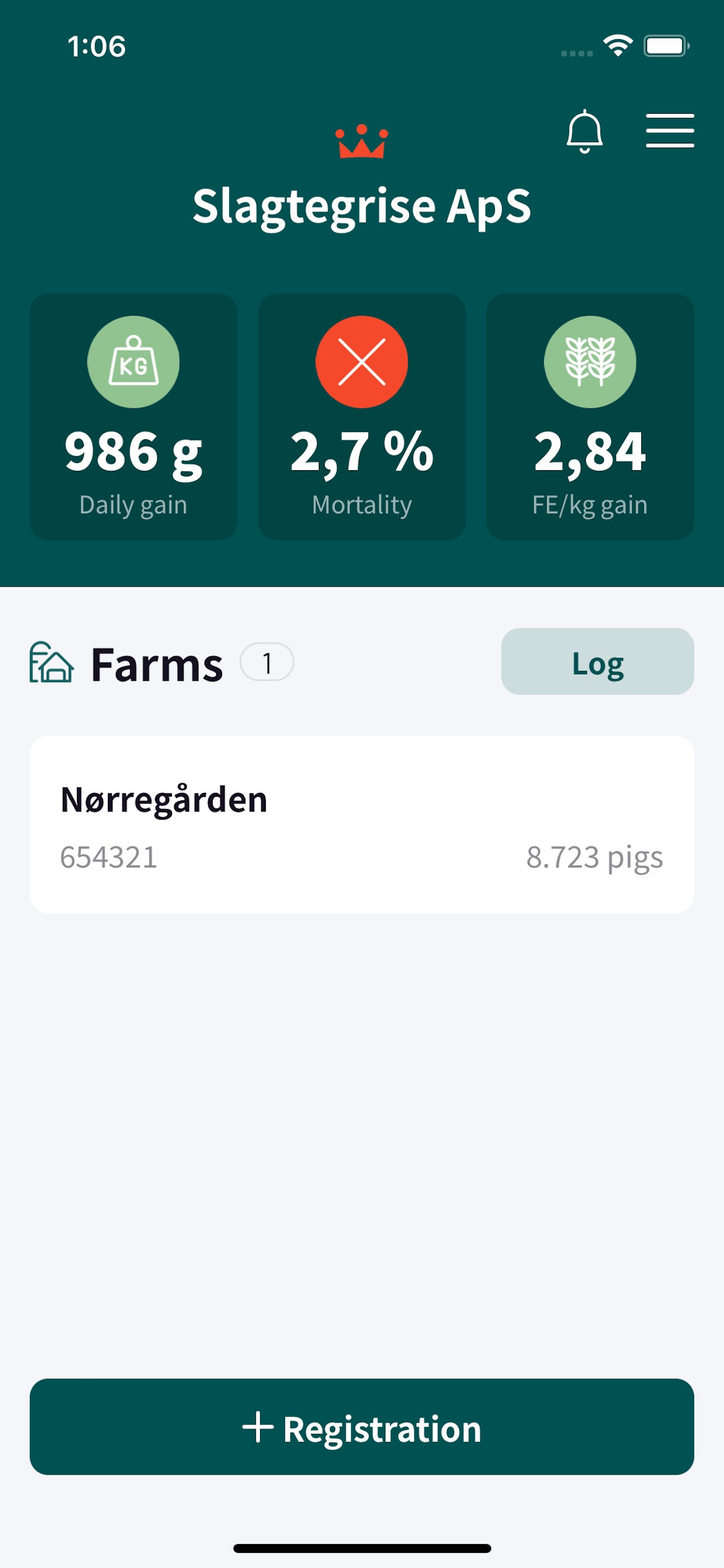The image size is (724, 1568).
Task: Click the pig count 8.723 pigs
Action: point(595,858)
